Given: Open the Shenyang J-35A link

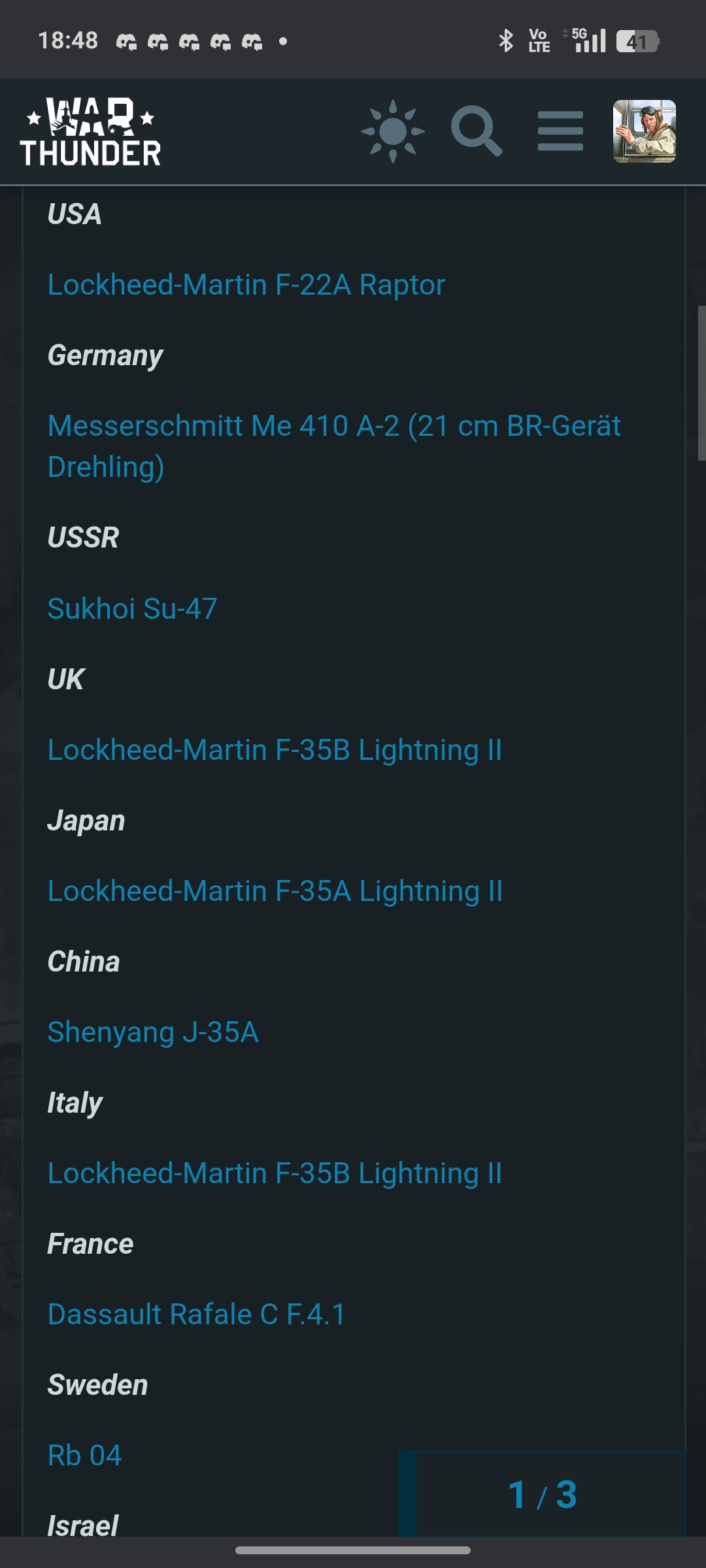Looking at the screenshot, I should coord(153,1032).
